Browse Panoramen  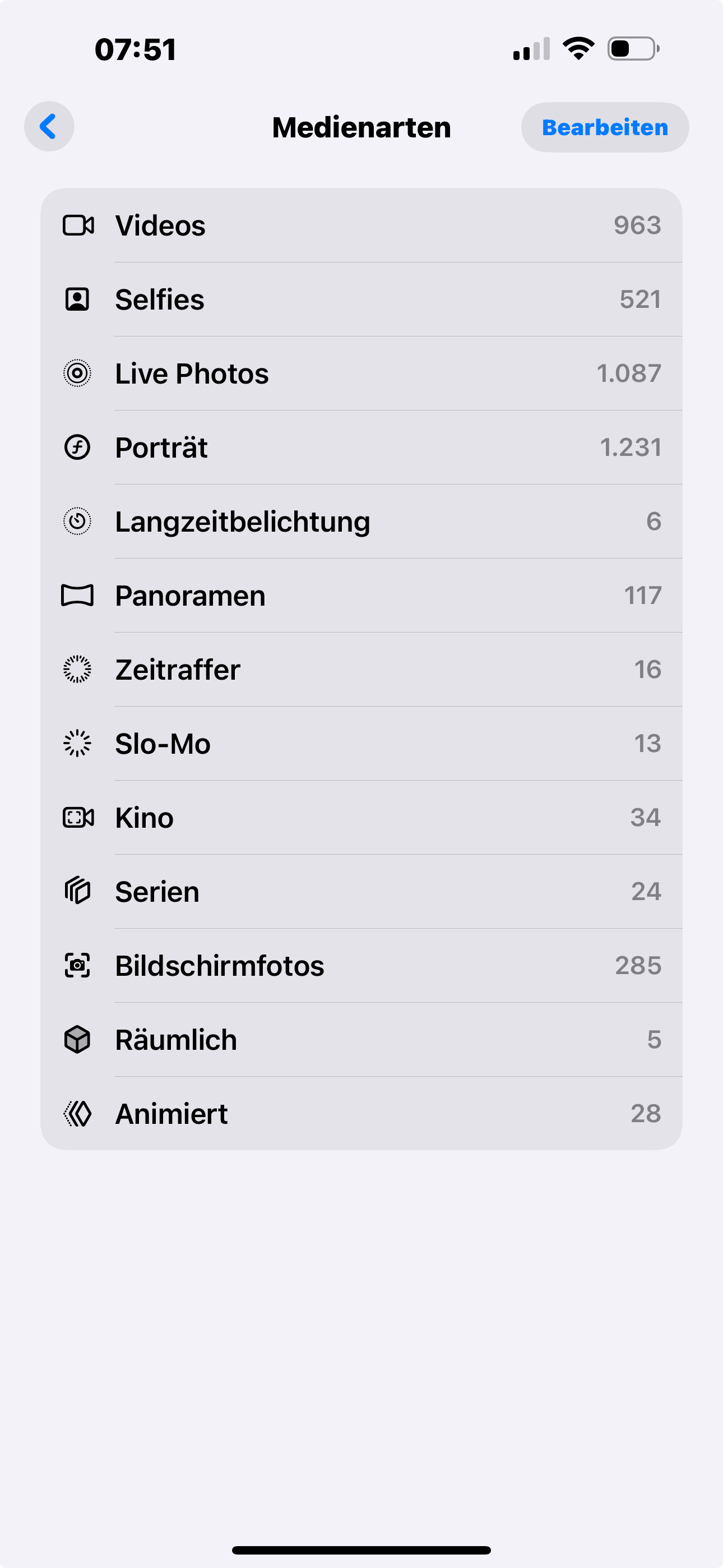pyautogui.click(x=361, y=596)
